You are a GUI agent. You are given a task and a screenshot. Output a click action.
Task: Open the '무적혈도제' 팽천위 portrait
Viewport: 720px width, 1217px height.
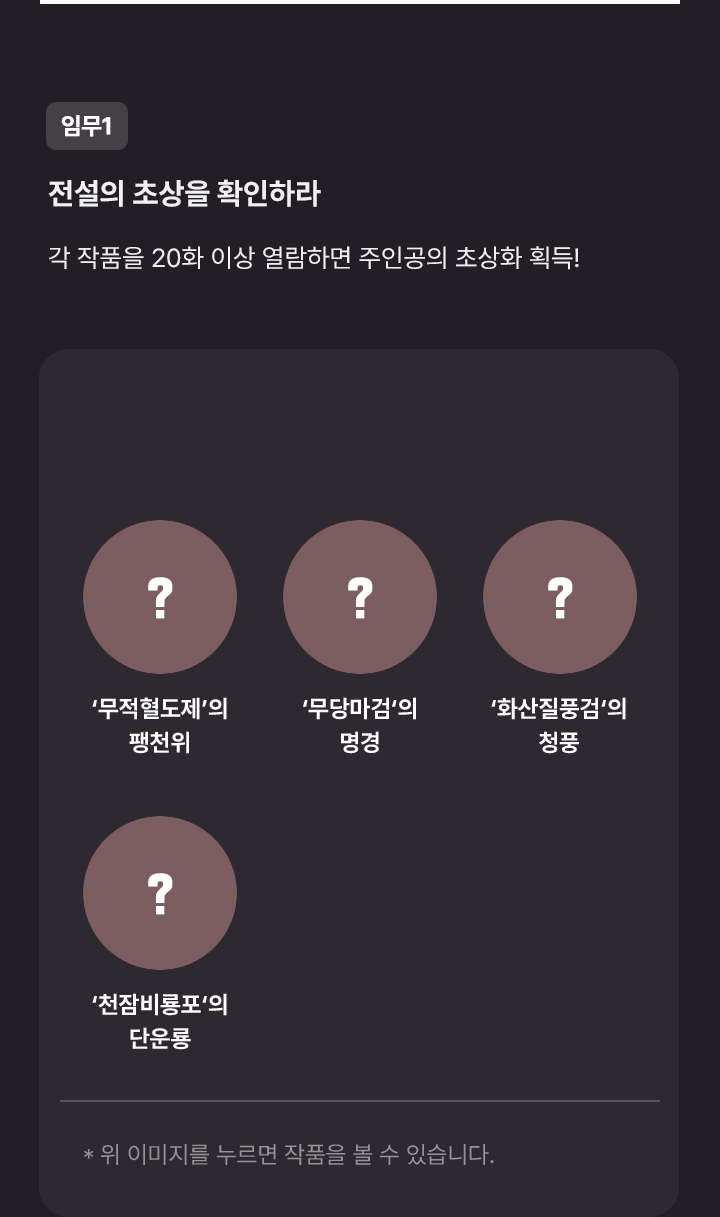[x=160, y=597]
